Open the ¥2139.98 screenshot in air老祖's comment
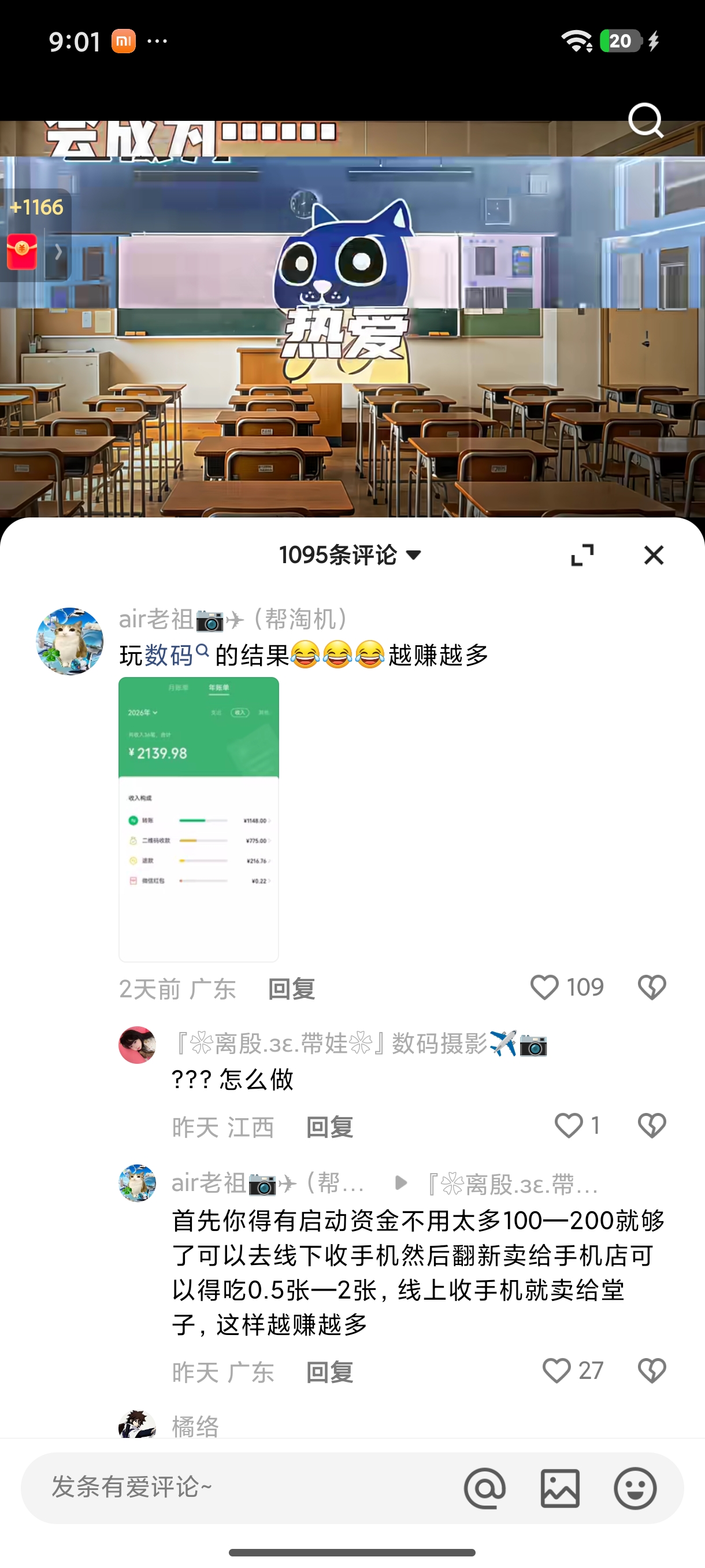Viewport: 705px width, 1568px height. click(x=198, y=819)
